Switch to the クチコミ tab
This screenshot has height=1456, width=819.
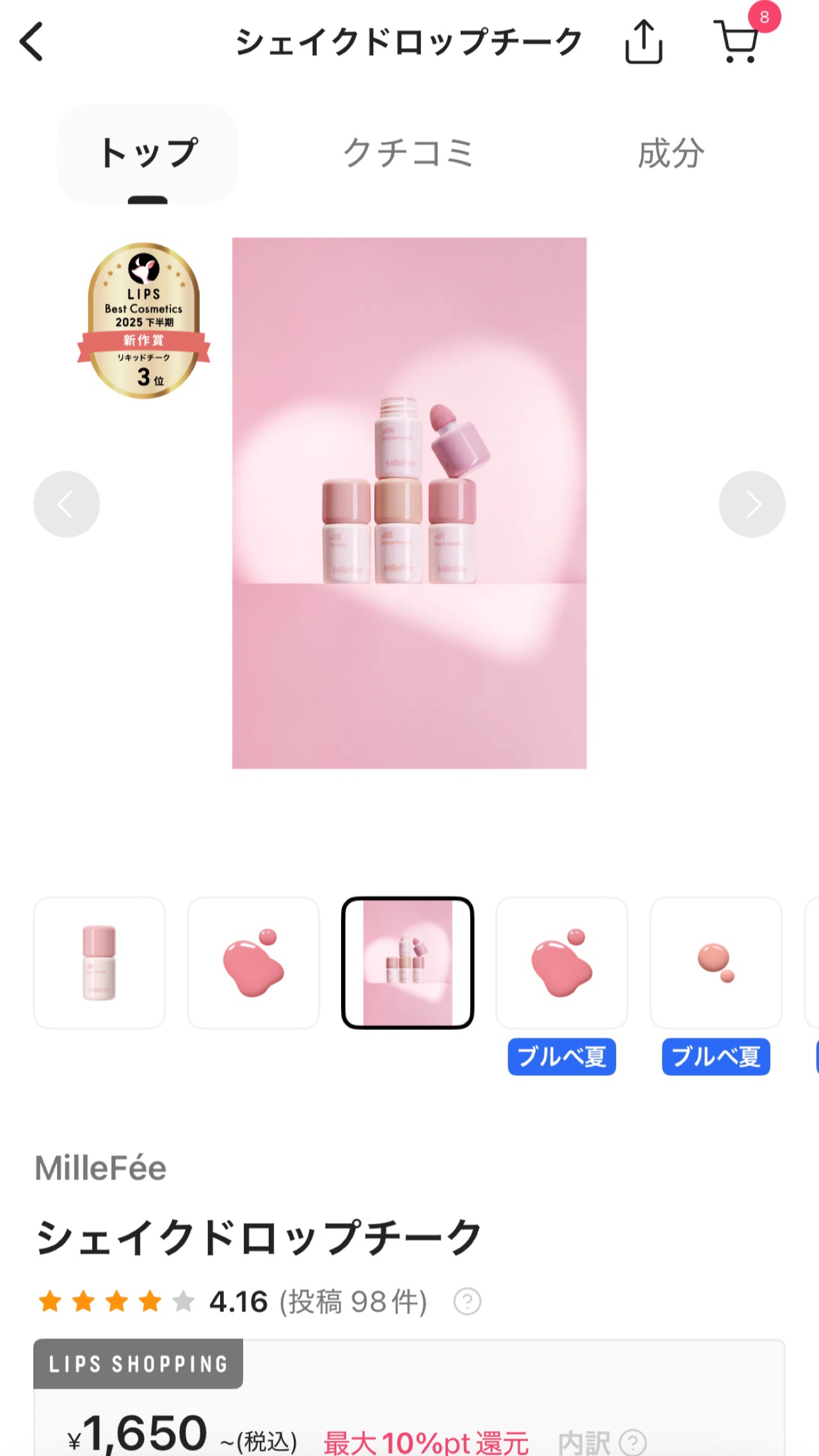409,151
